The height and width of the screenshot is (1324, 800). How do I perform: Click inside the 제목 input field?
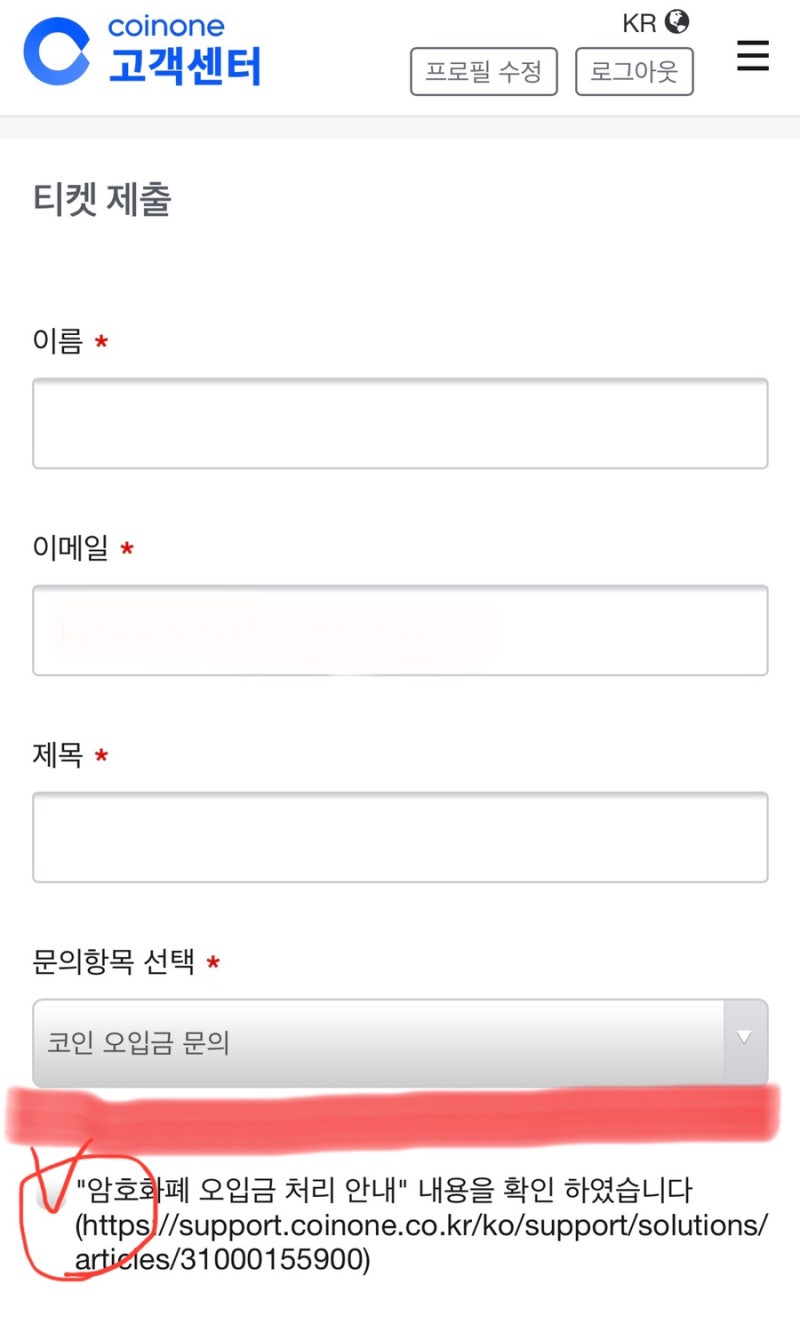point(400,836)
